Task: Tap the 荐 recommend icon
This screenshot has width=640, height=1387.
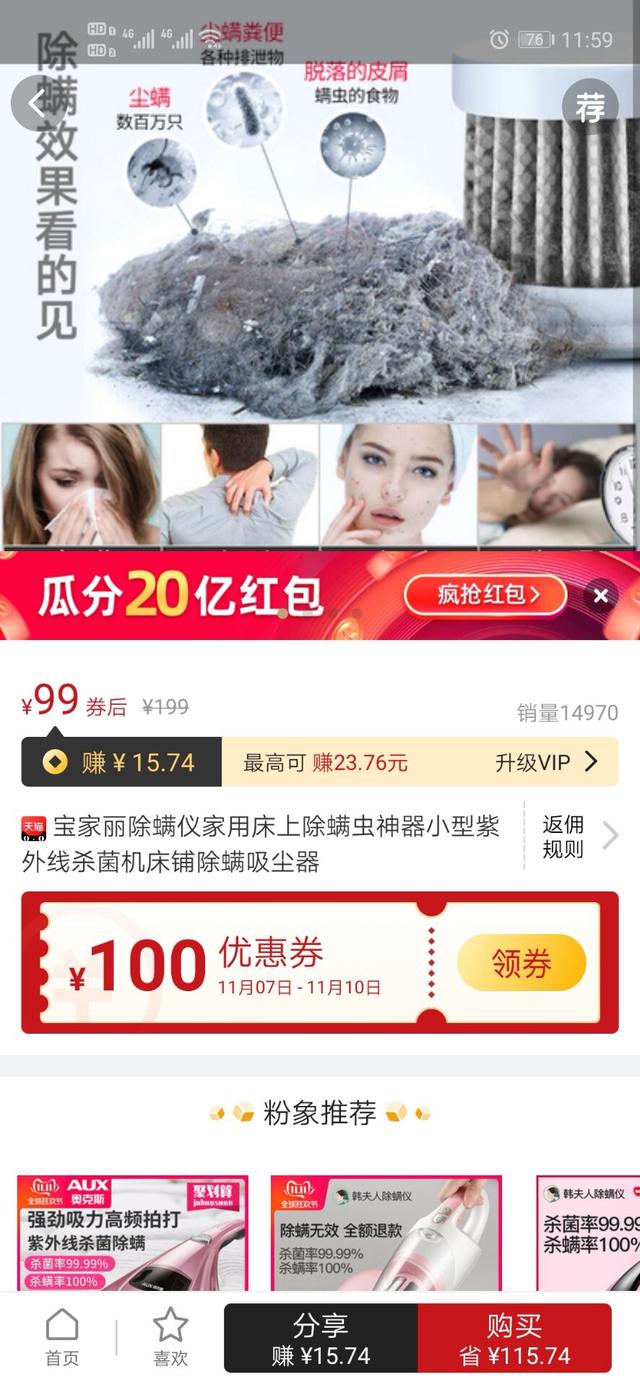Action: point(590,107)
